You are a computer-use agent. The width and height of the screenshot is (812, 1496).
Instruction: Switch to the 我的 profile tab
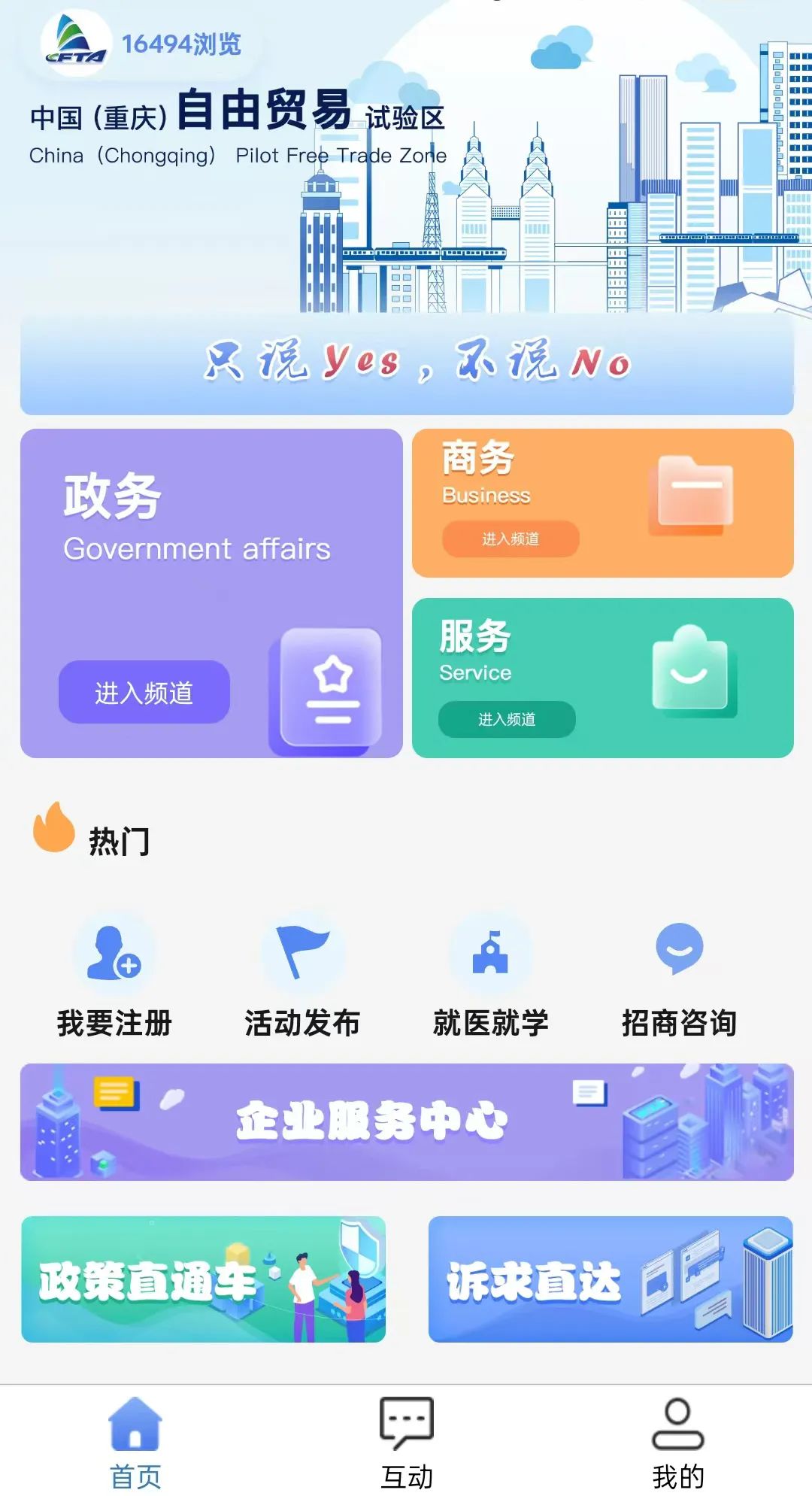tap(678, 1443)
